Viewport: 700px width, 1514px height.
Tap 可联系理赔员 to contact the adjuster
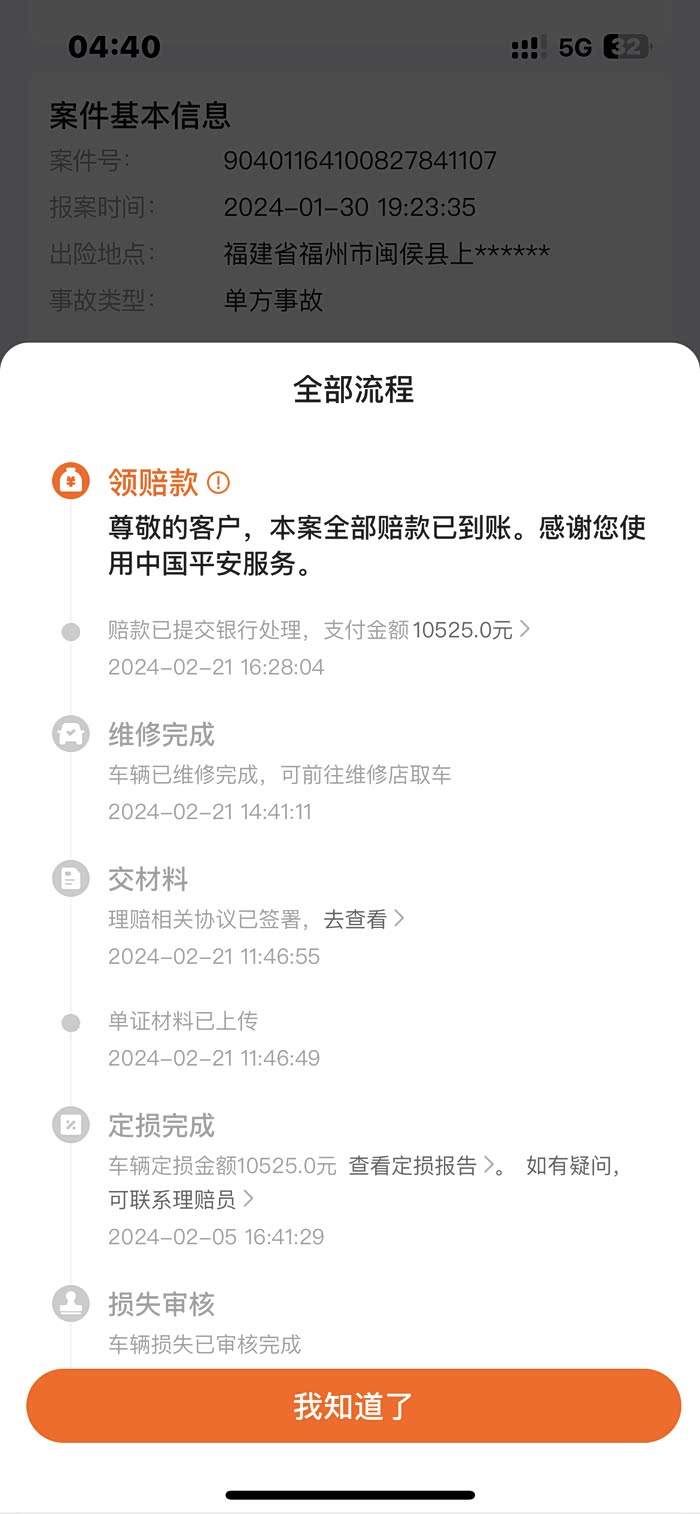coord(181,1198)
